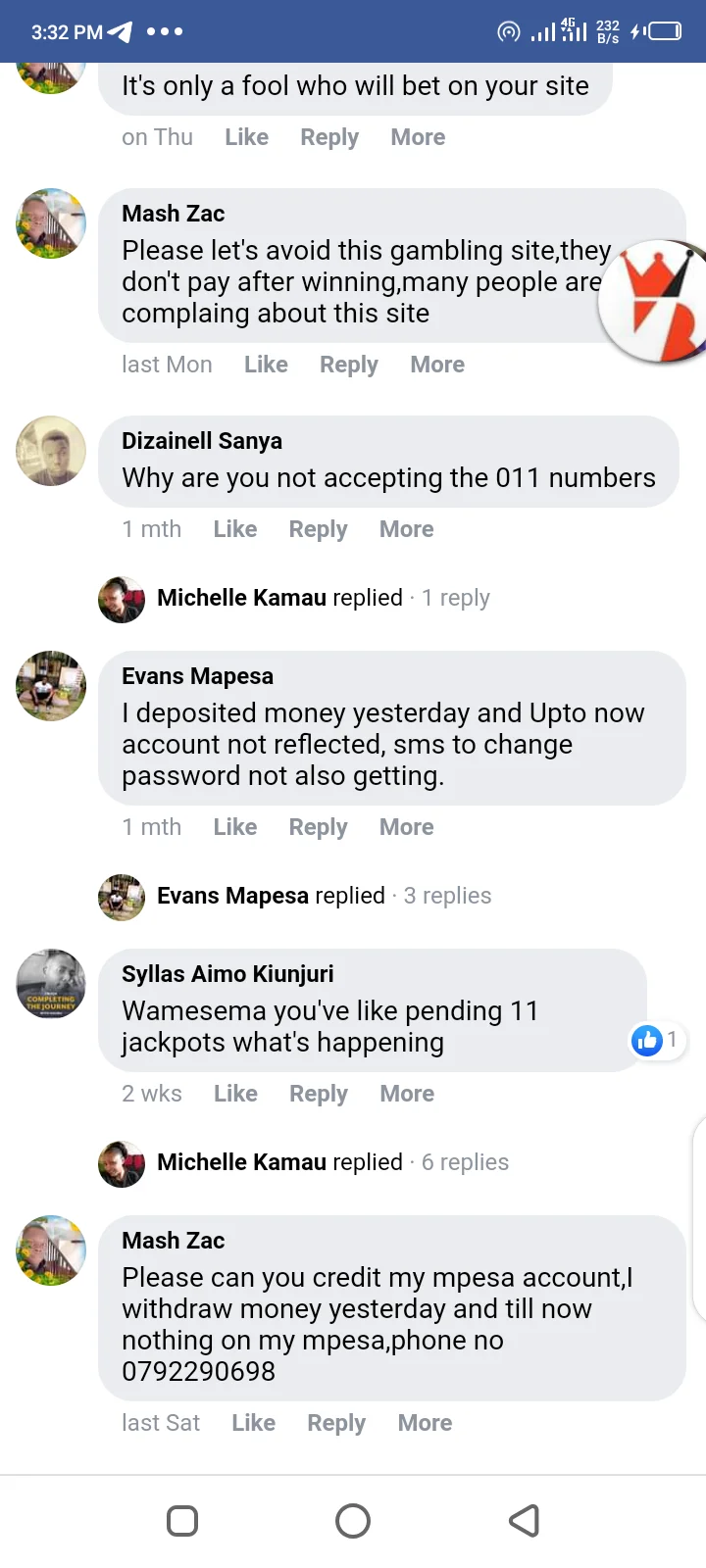706x1568 pixels.
Task: Reply to Syllas Aimo Kiunjuri's jackpot comment
Action: pyautogui.click(x=318, y=1094)
